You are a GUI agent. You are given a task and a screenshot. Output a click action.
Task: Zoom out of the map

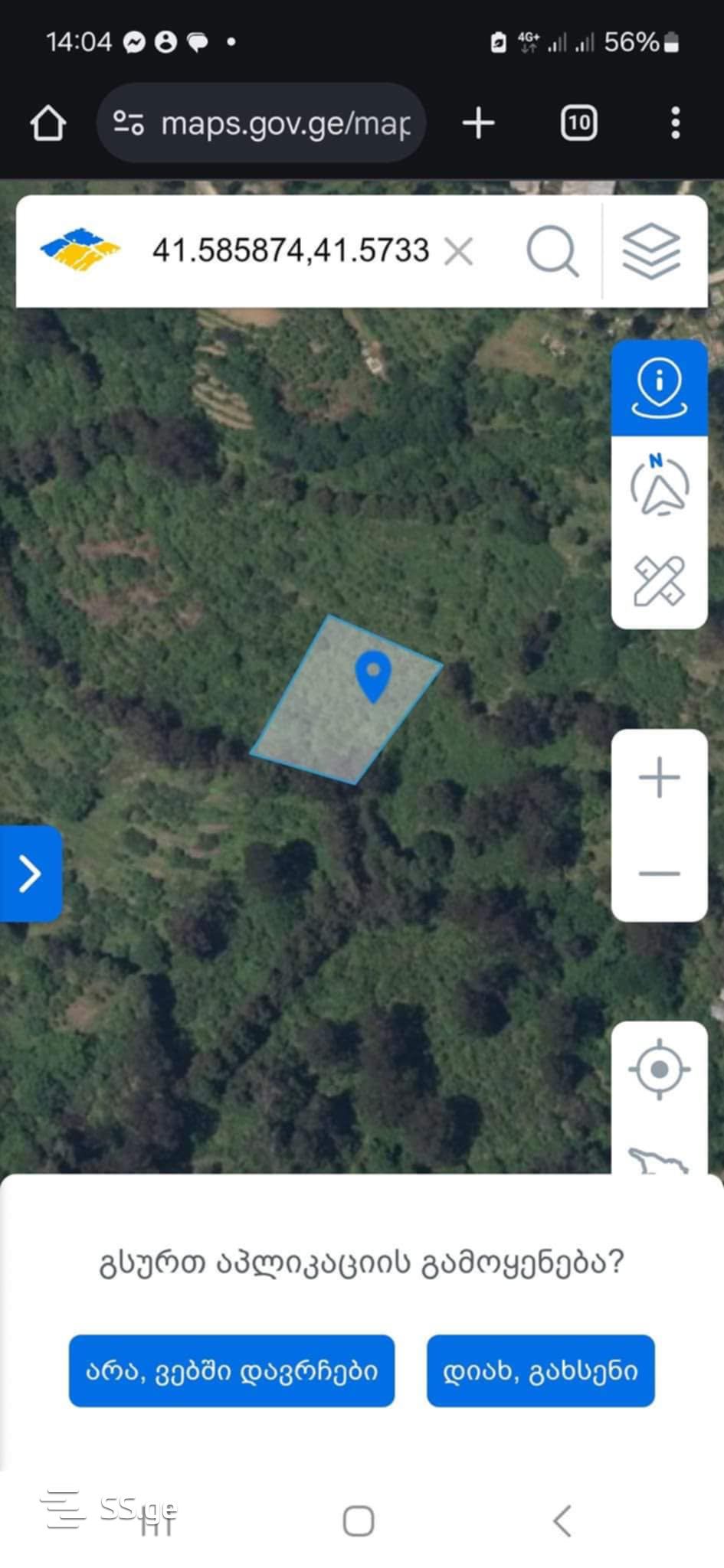(659, 874)
